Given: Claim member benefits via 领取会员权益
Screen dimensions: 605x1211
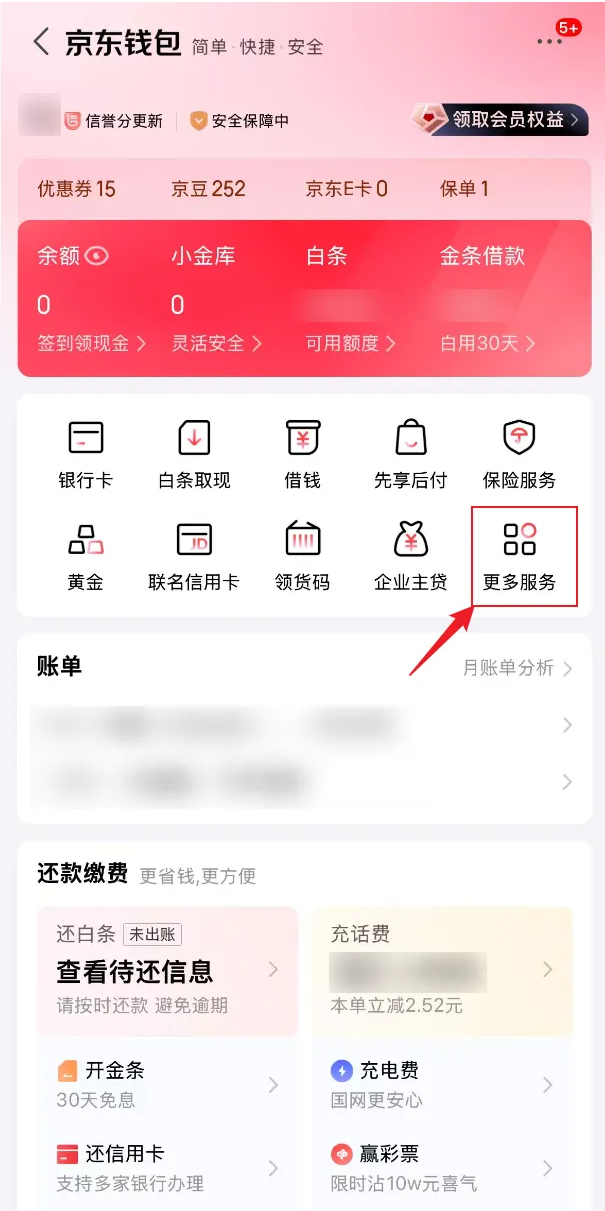Looking at the screenshot, I should pyautogui.click(x=501, y=120).
